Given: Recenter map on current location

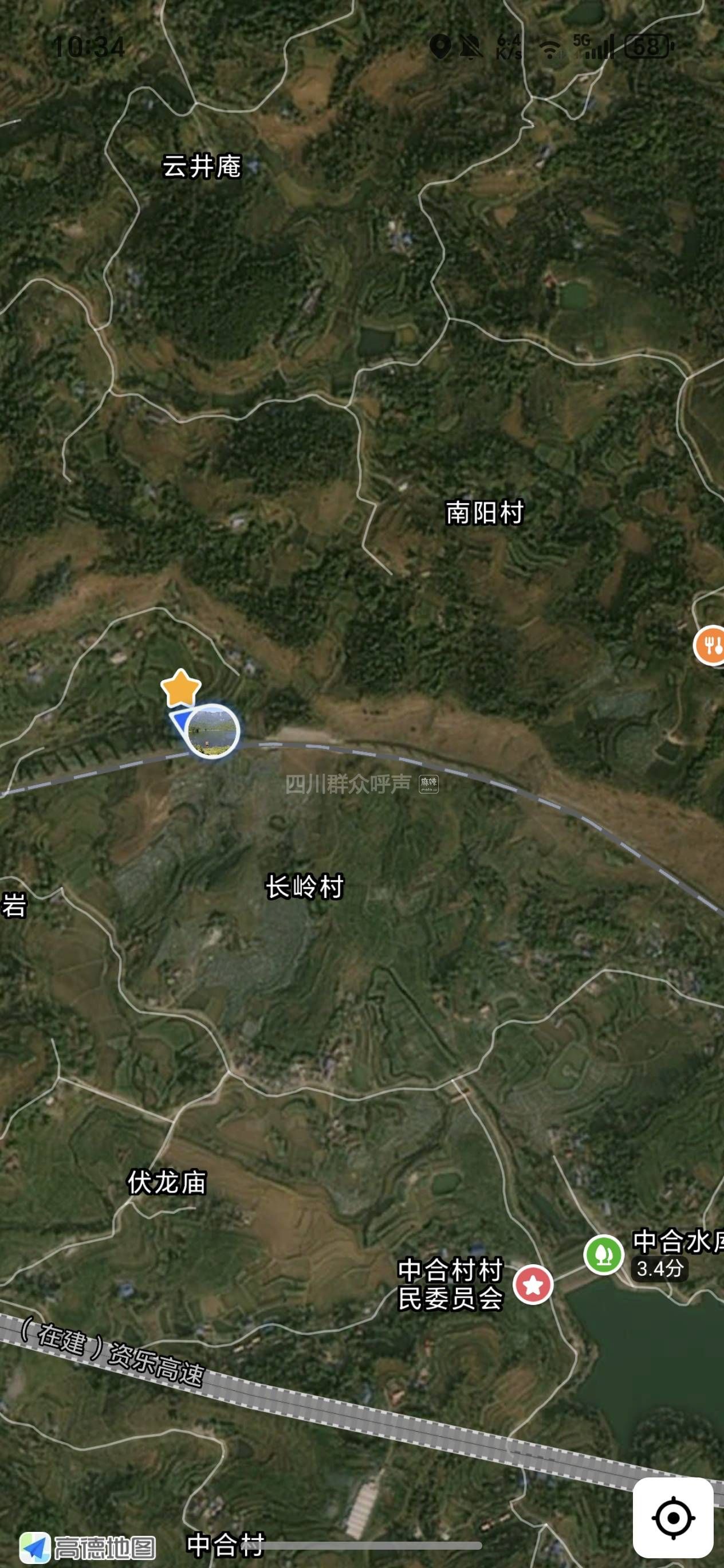Looking at the screenshot, I should [673, 1517].
